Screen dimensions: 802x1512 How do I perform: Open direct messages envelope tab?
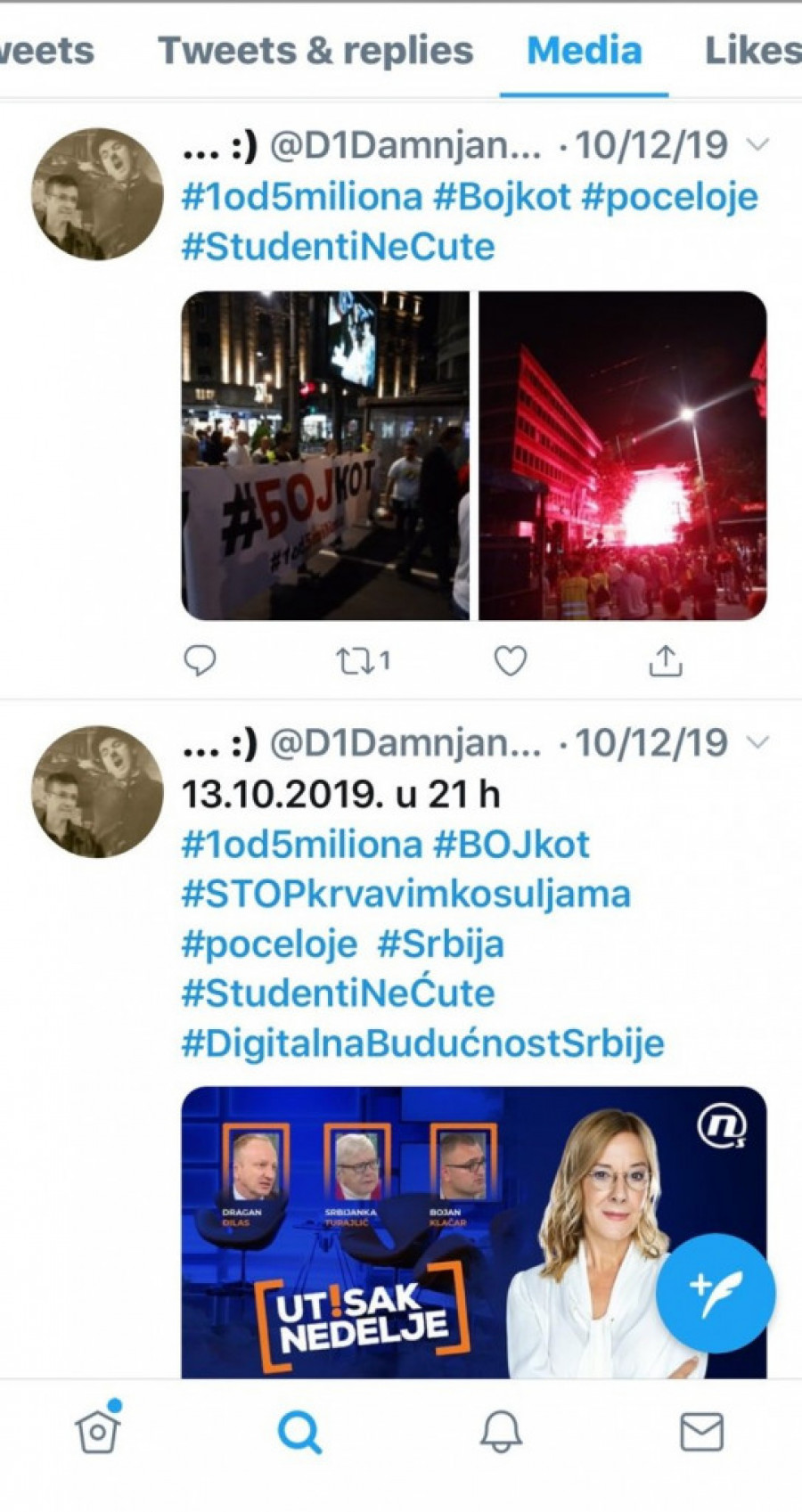tap(701, 1432)
